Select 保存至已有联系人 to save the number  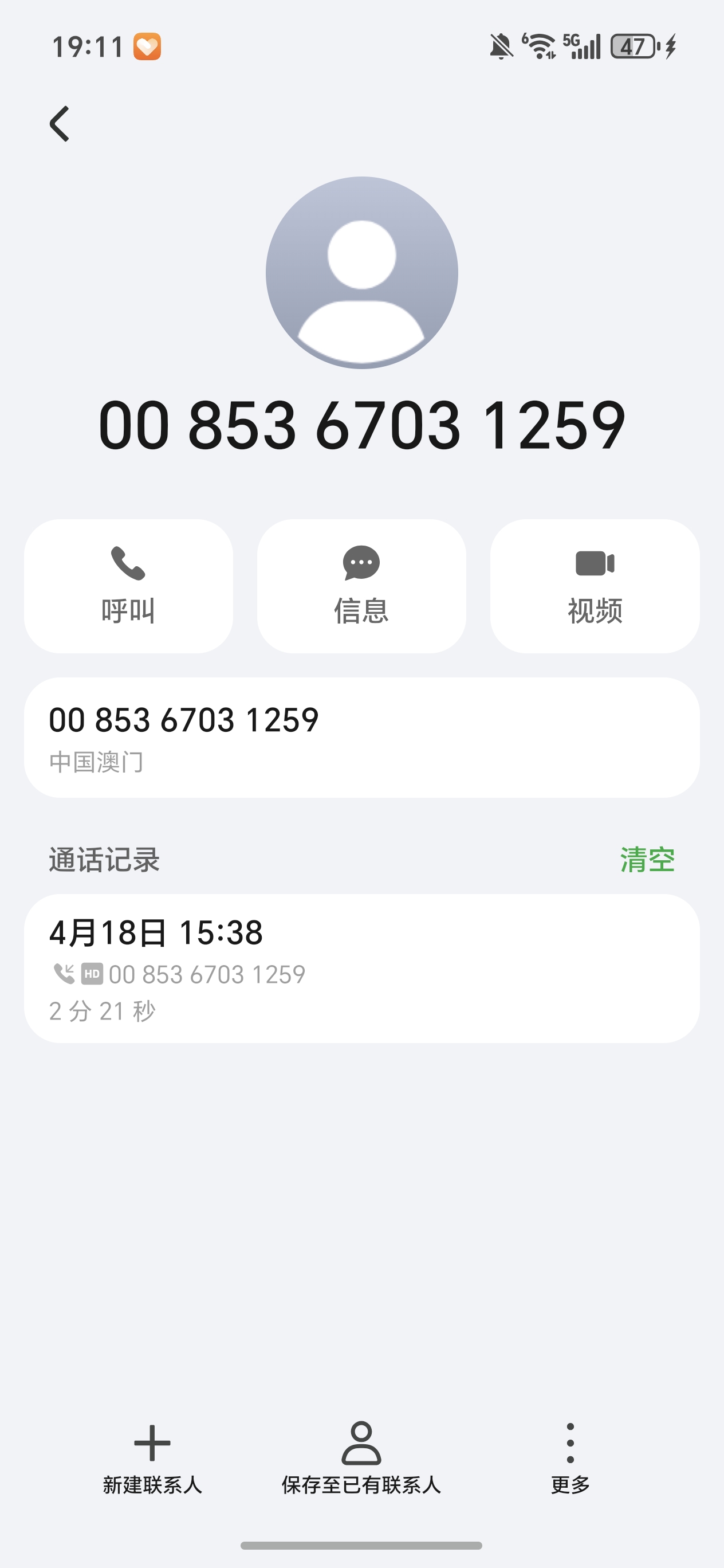361,1459
